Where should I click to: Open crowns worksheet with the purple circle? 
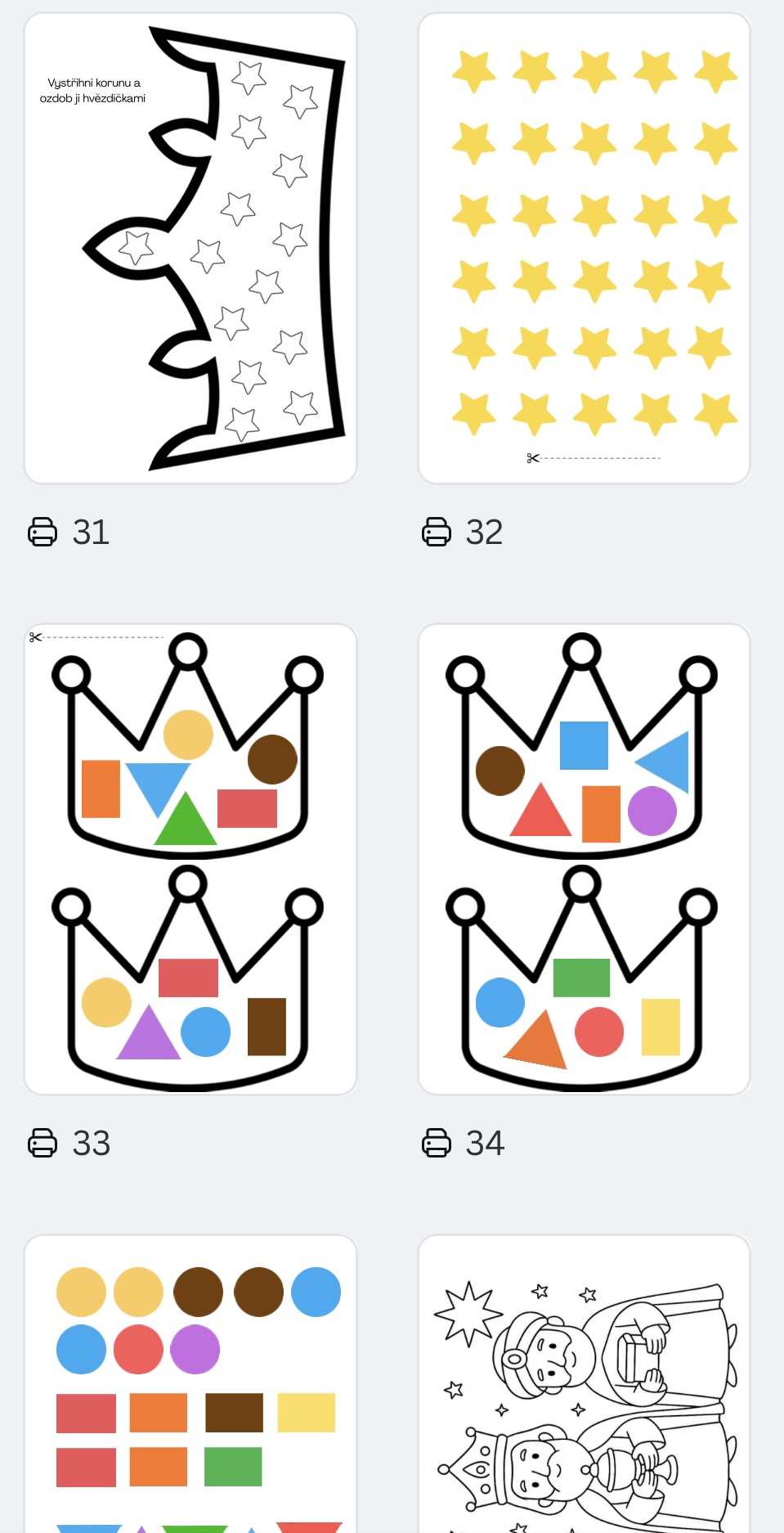(584, 859)
